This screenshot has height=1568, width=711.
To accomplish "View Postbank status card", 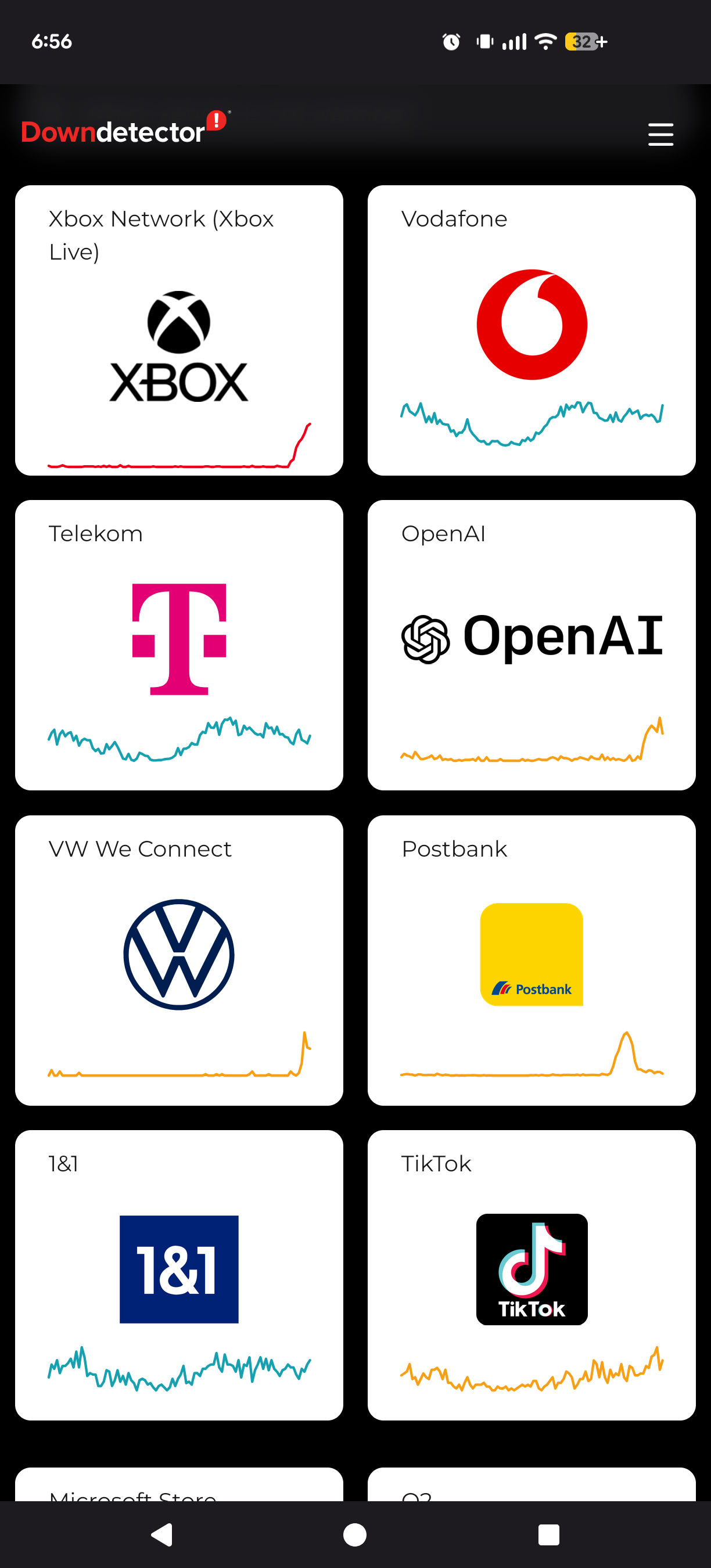I will click(x=532, y=960).
